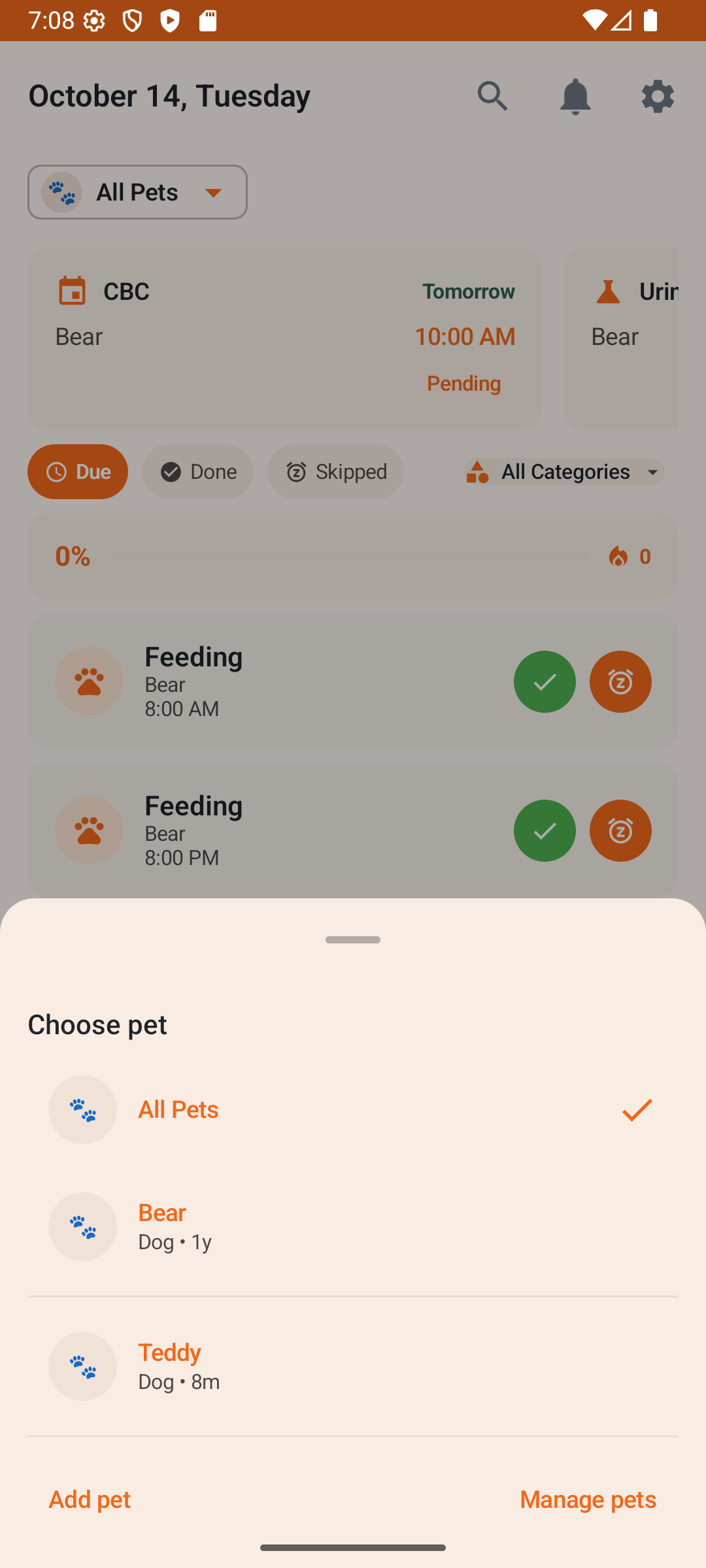Enable the Done filter
Viewport: 706px width, 1568px height.
pyautogui.click(x=197, y=472)
